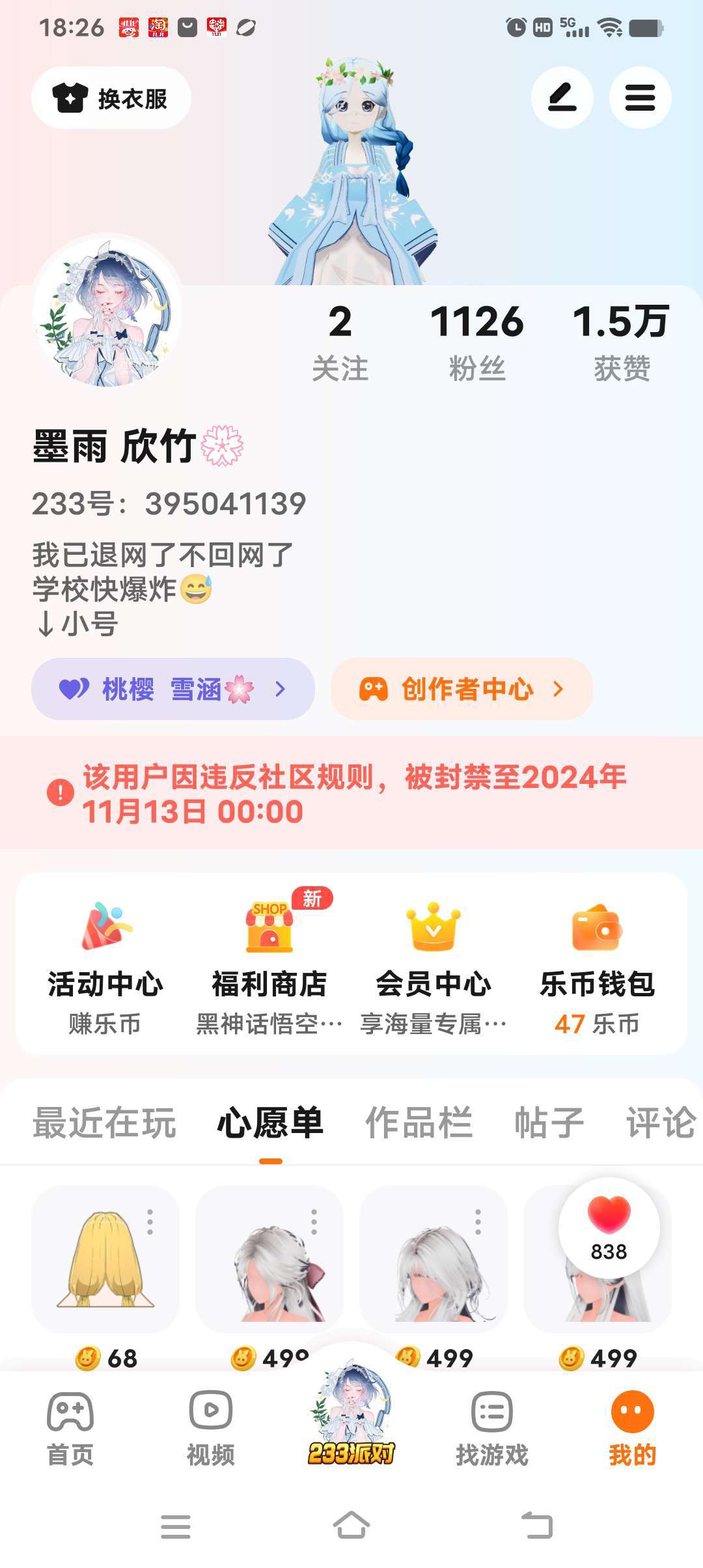Switch to the 作品栏 tab
The height and width of the screenshot is (1568, 703).
pos(419,1123)
